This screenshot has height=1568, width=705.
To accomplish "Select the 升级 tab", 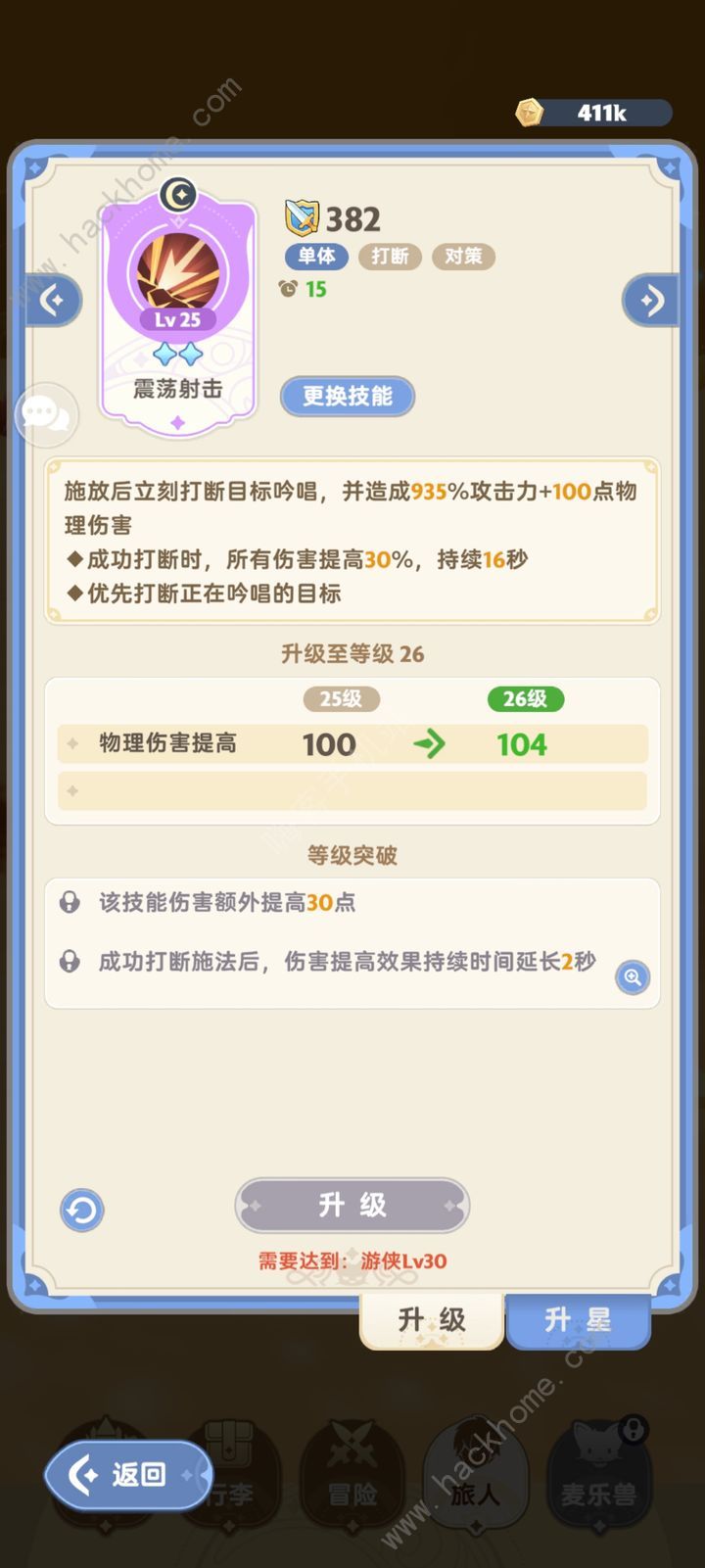I will coord(432,1320).
